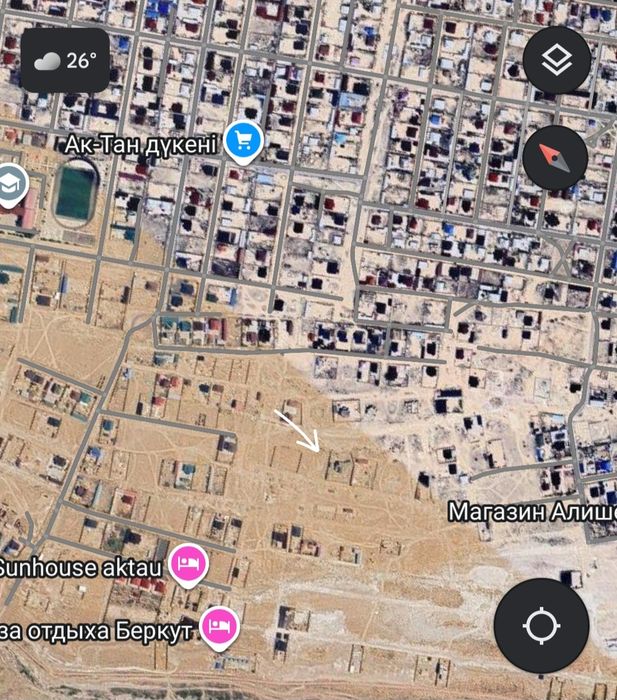
Task: Open the map layers selector
Action: [557, 61]
